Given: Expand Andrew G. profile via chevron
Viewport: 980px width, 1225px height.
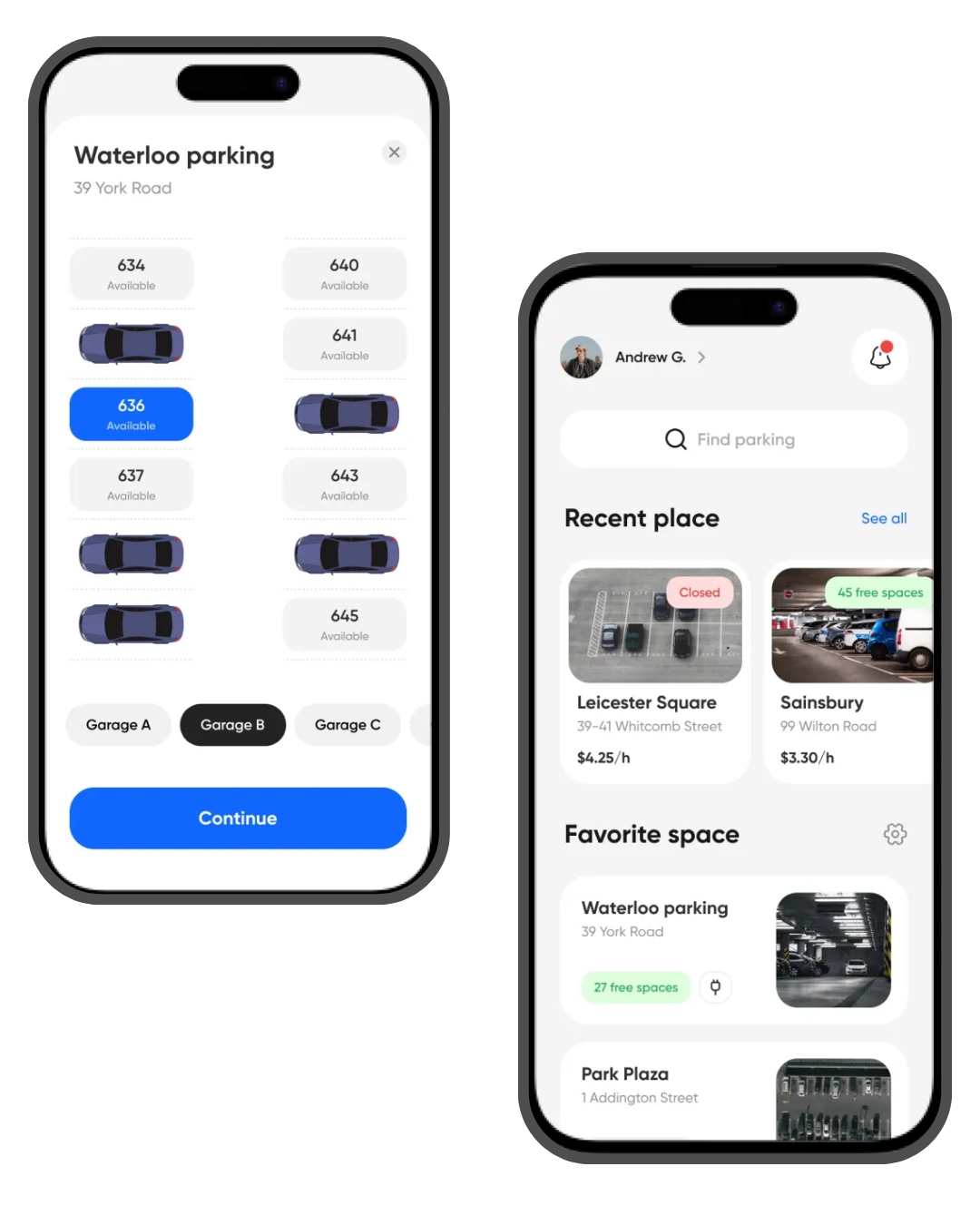Looking at the screenshot, I should (x=701, y=357).
